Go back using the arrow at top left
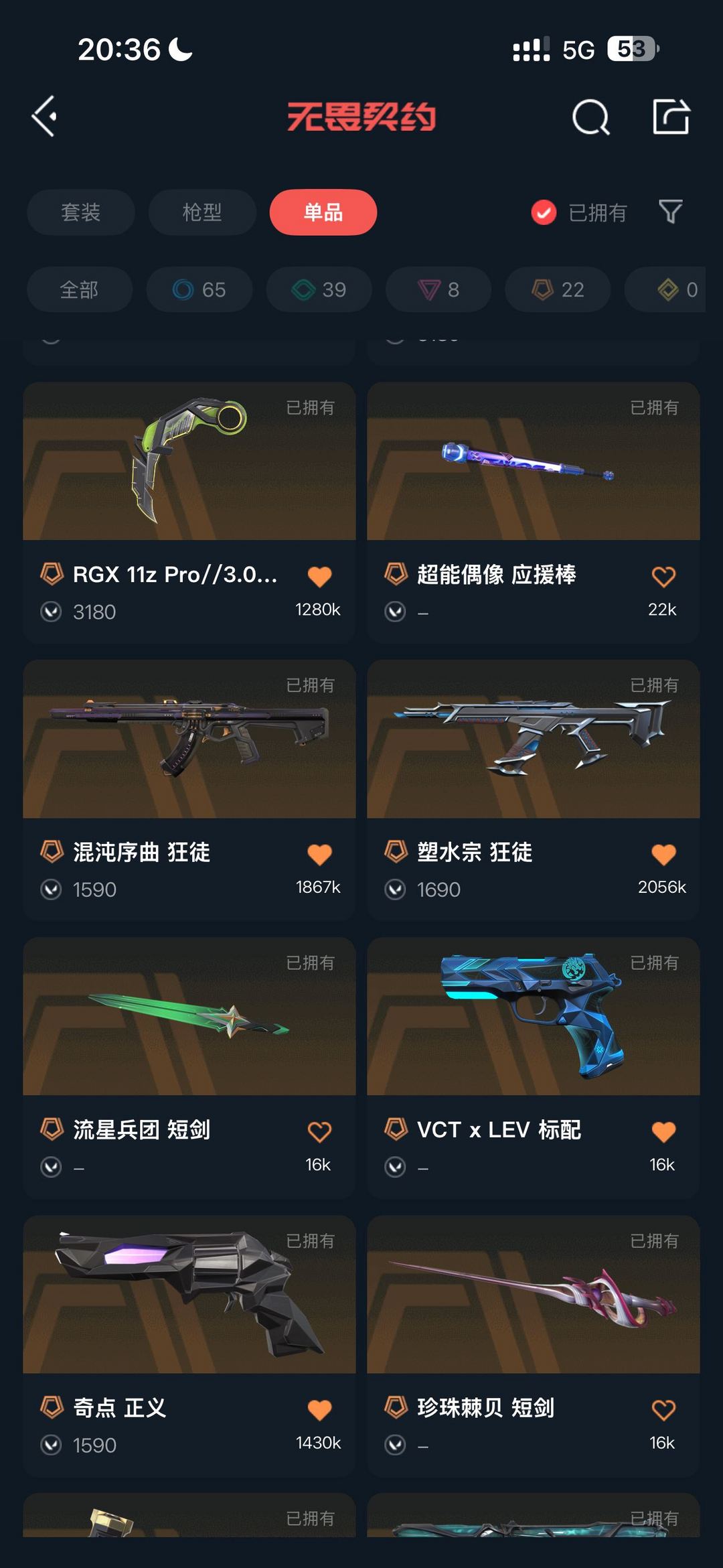 (44, 117)
